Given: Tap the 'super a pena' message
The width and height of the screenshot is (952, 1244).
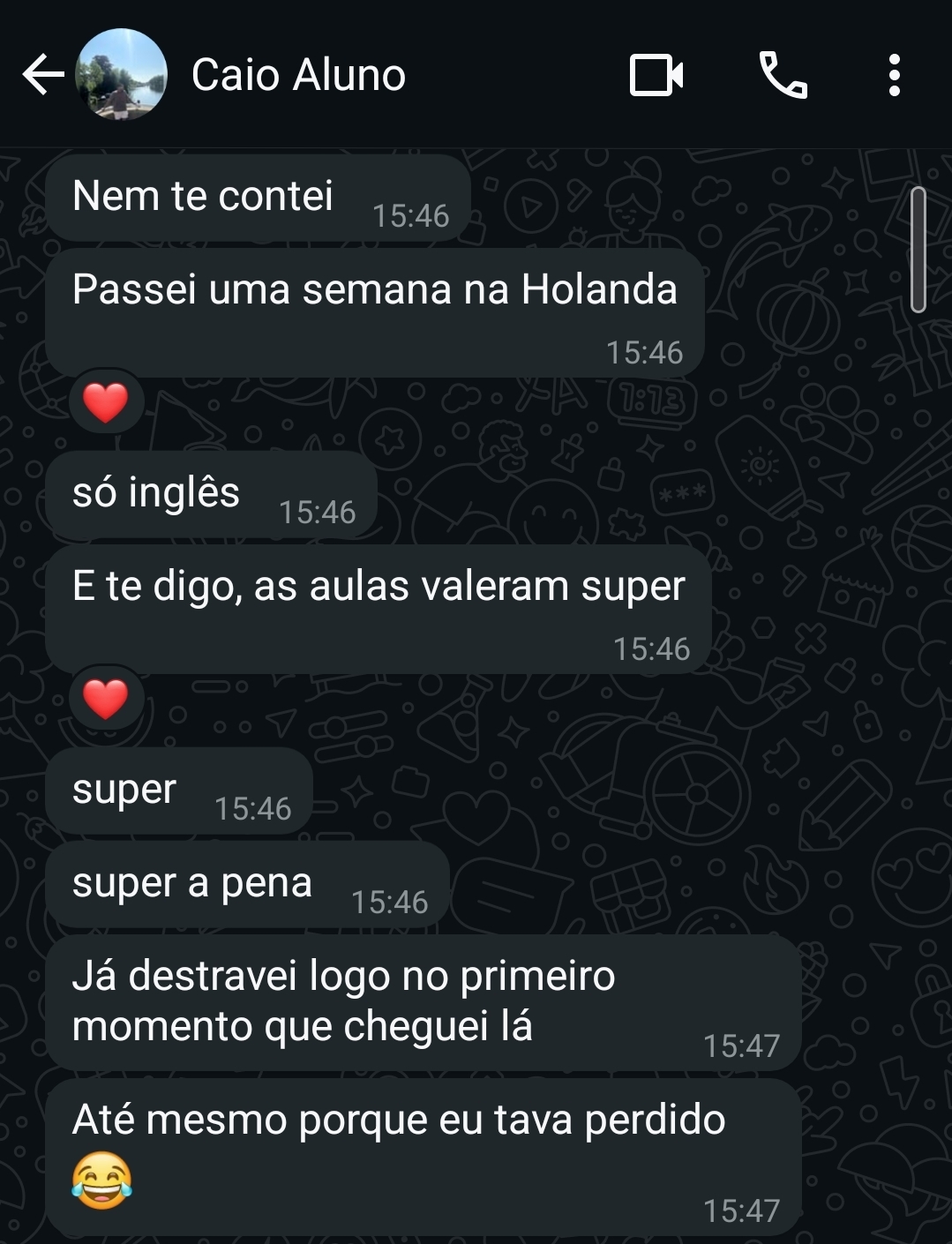Looking at the screenshot, I should (191, 881).
